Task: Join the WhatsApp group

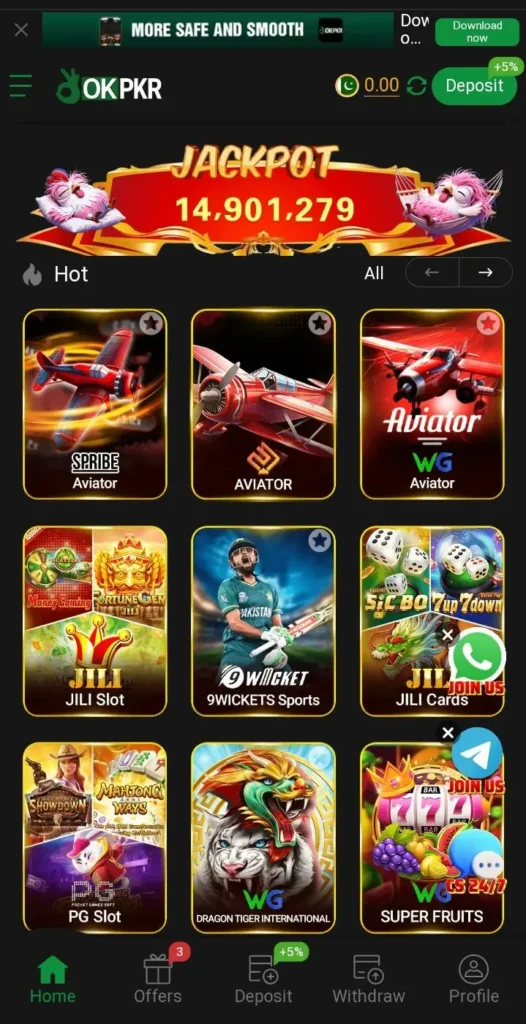Action: pos(478,661)
